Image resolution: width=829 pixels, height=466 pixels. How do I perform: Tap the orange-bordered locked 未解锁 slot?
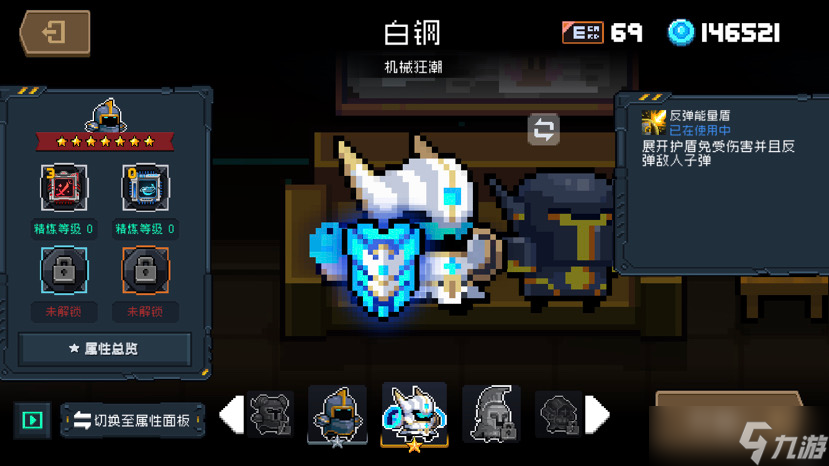[x=145, y=270]
